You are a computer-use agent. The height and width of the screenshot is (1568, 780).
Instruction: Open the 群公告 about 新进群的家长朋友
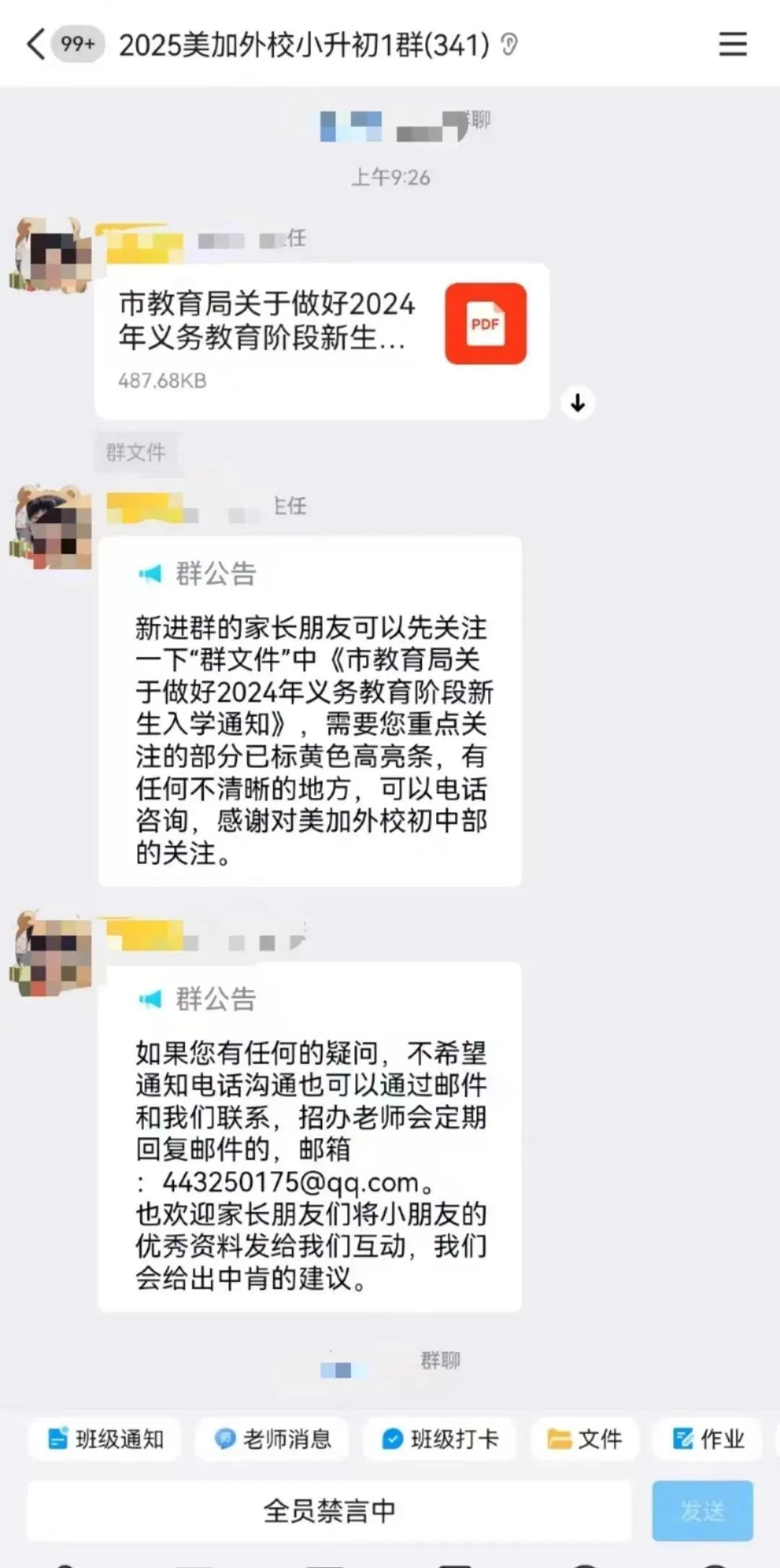[x=311, y=711]
